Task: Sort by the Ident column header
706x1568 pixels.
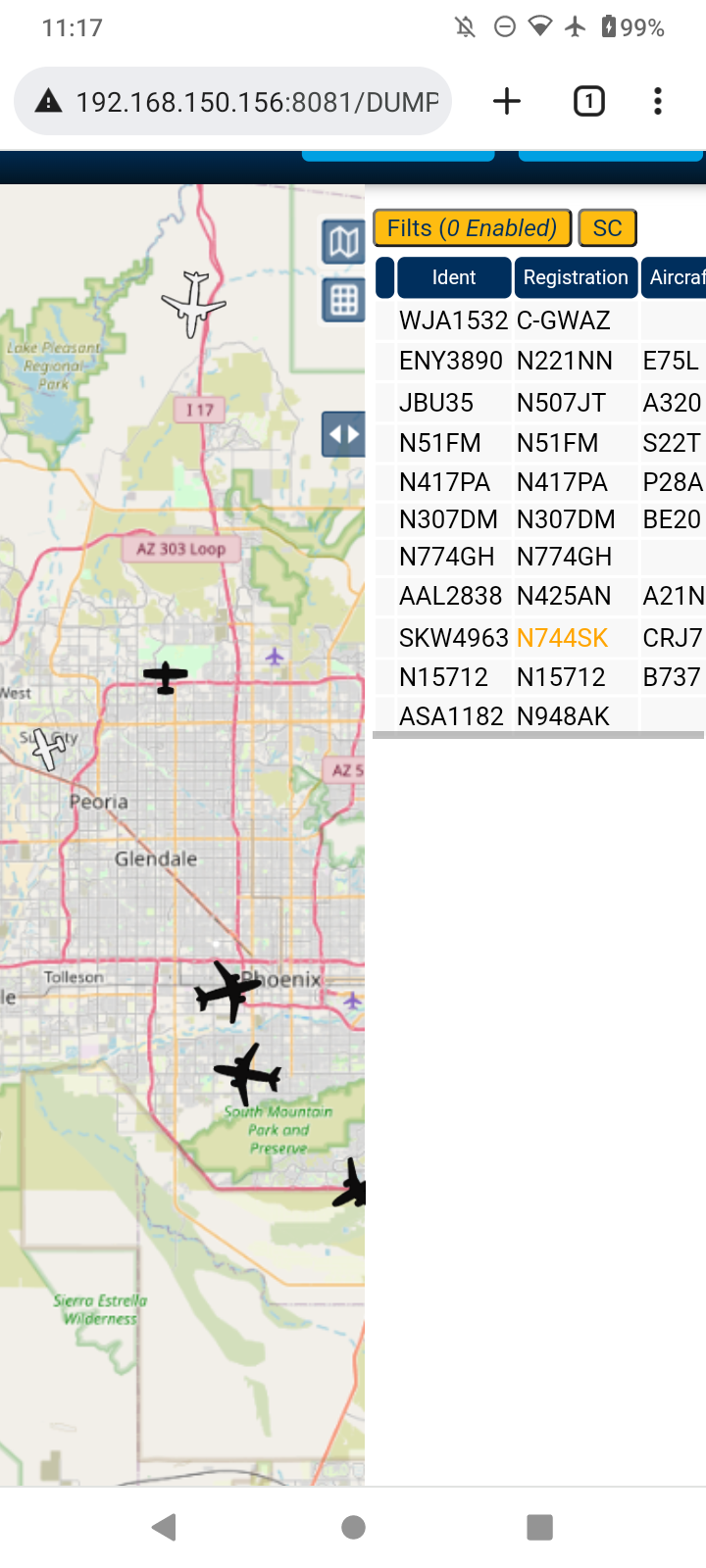Action: [454, 277]
